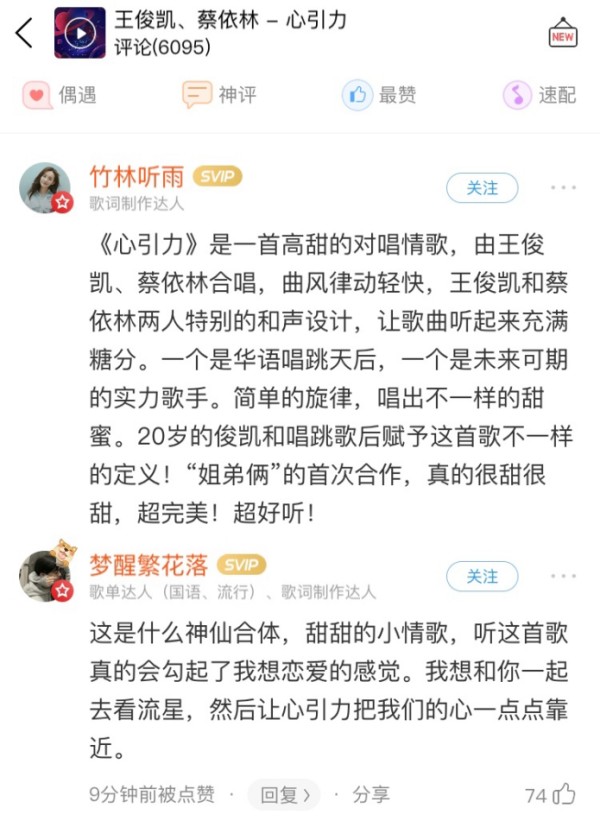
Task: View 梦醒繁花落's profile avatar
Action: [x=45, y=575]
